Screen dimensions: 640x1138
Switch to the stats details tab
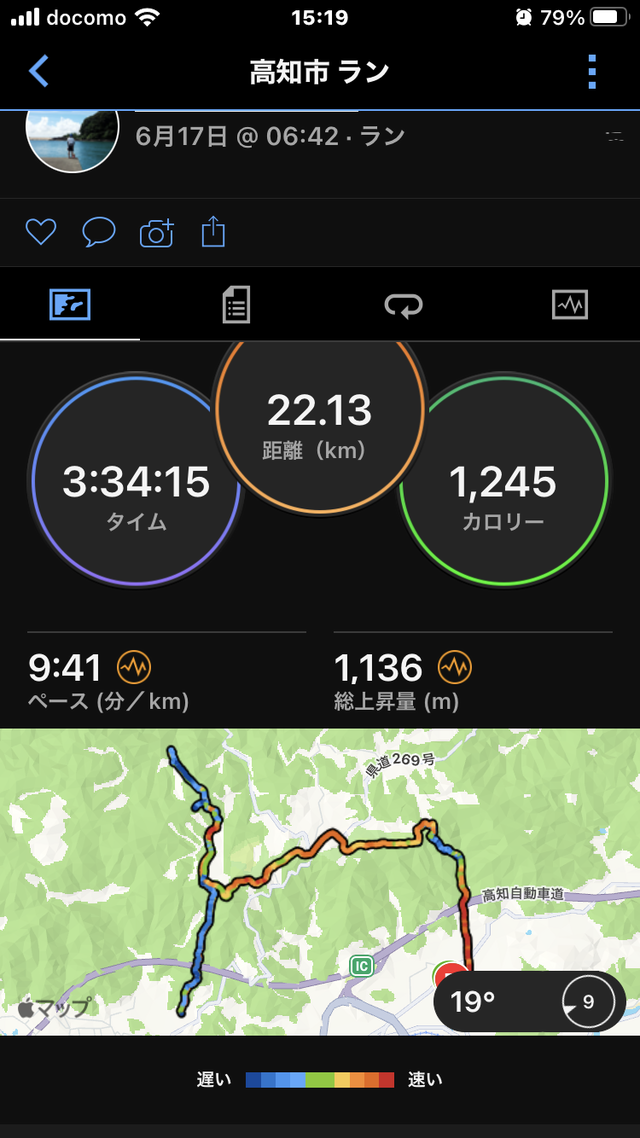(236, 304)
